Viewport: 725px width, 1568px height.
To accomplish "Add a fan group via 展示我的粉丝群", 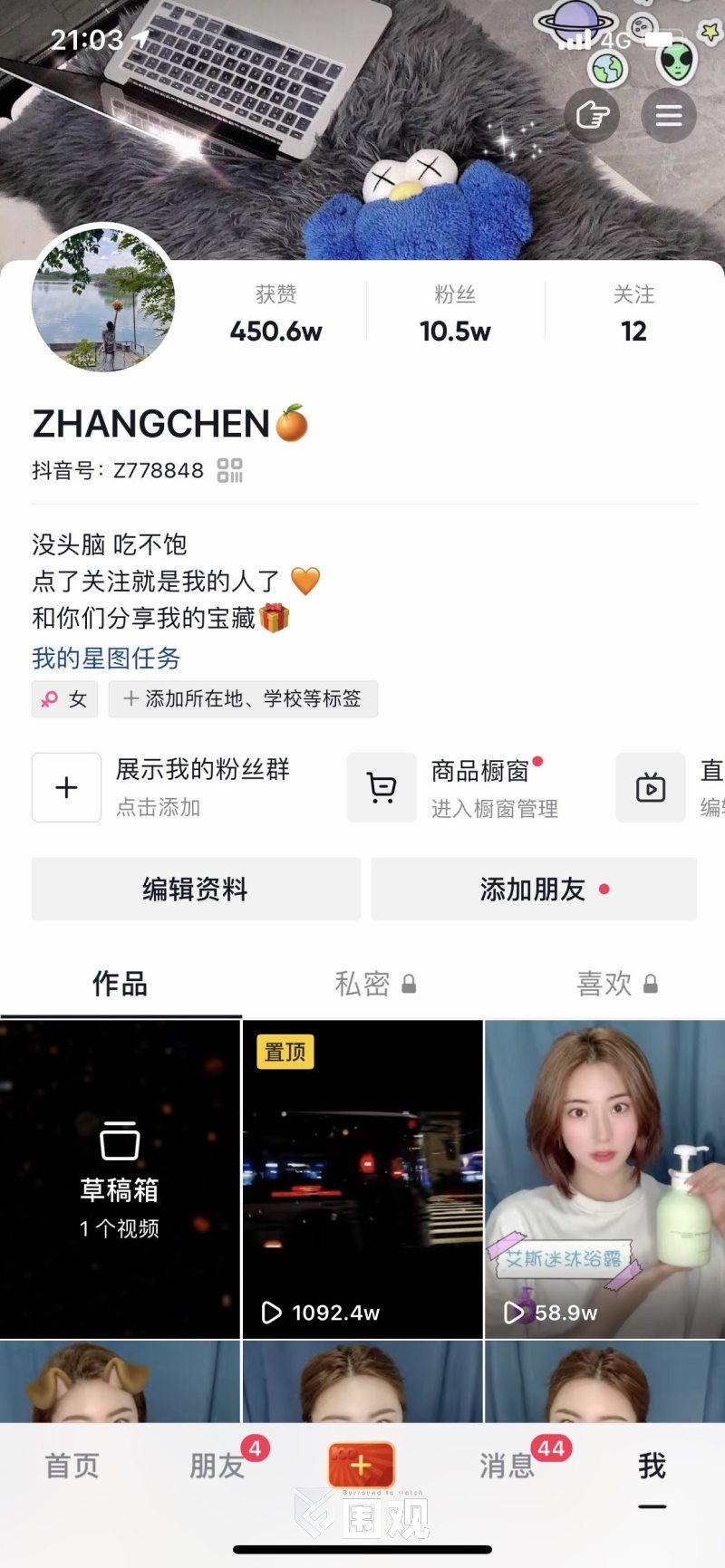I will point(67,787).
